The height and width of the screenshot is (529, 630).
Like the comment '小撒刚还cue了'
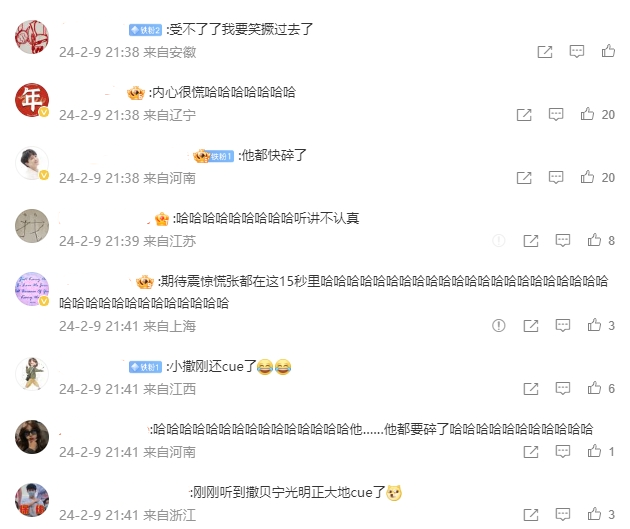[x=594, y=389]
